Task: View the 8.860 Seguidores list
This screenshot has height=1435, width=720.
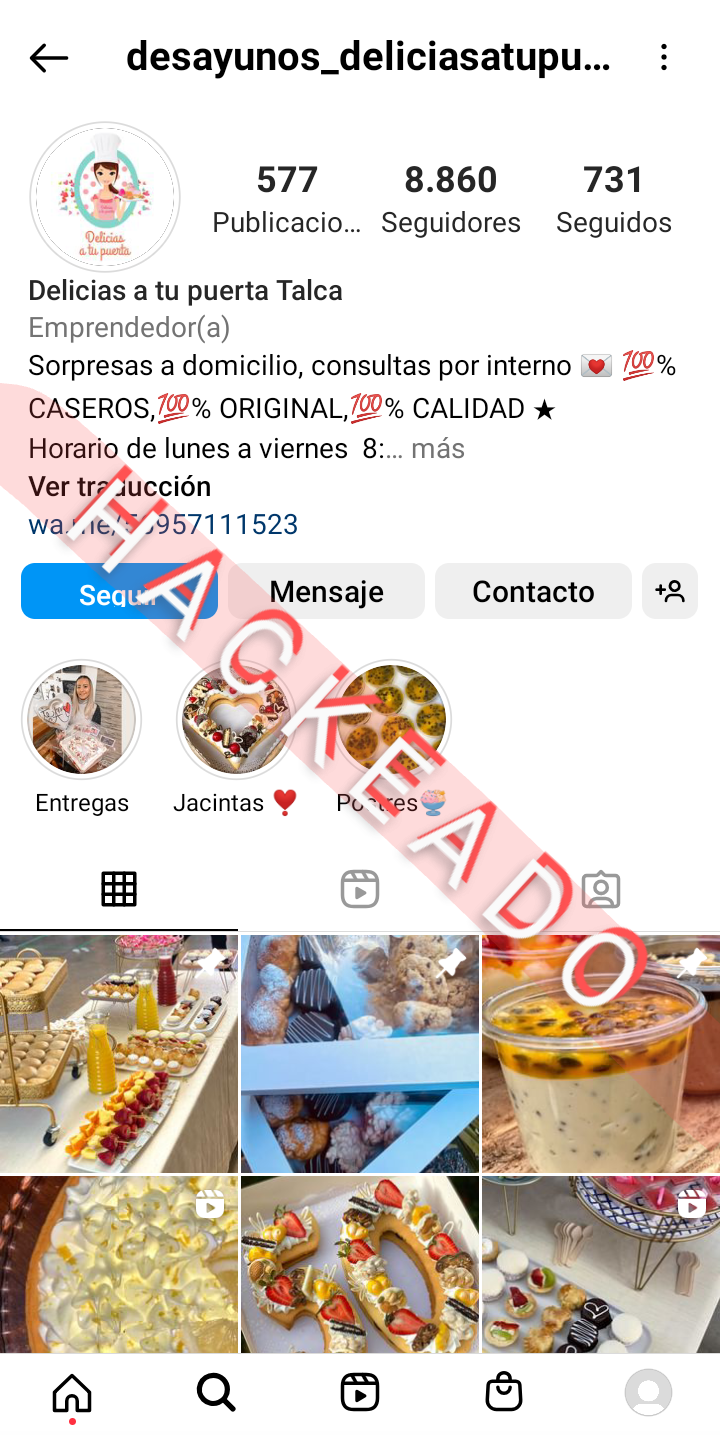Action: tap(451, 198)
